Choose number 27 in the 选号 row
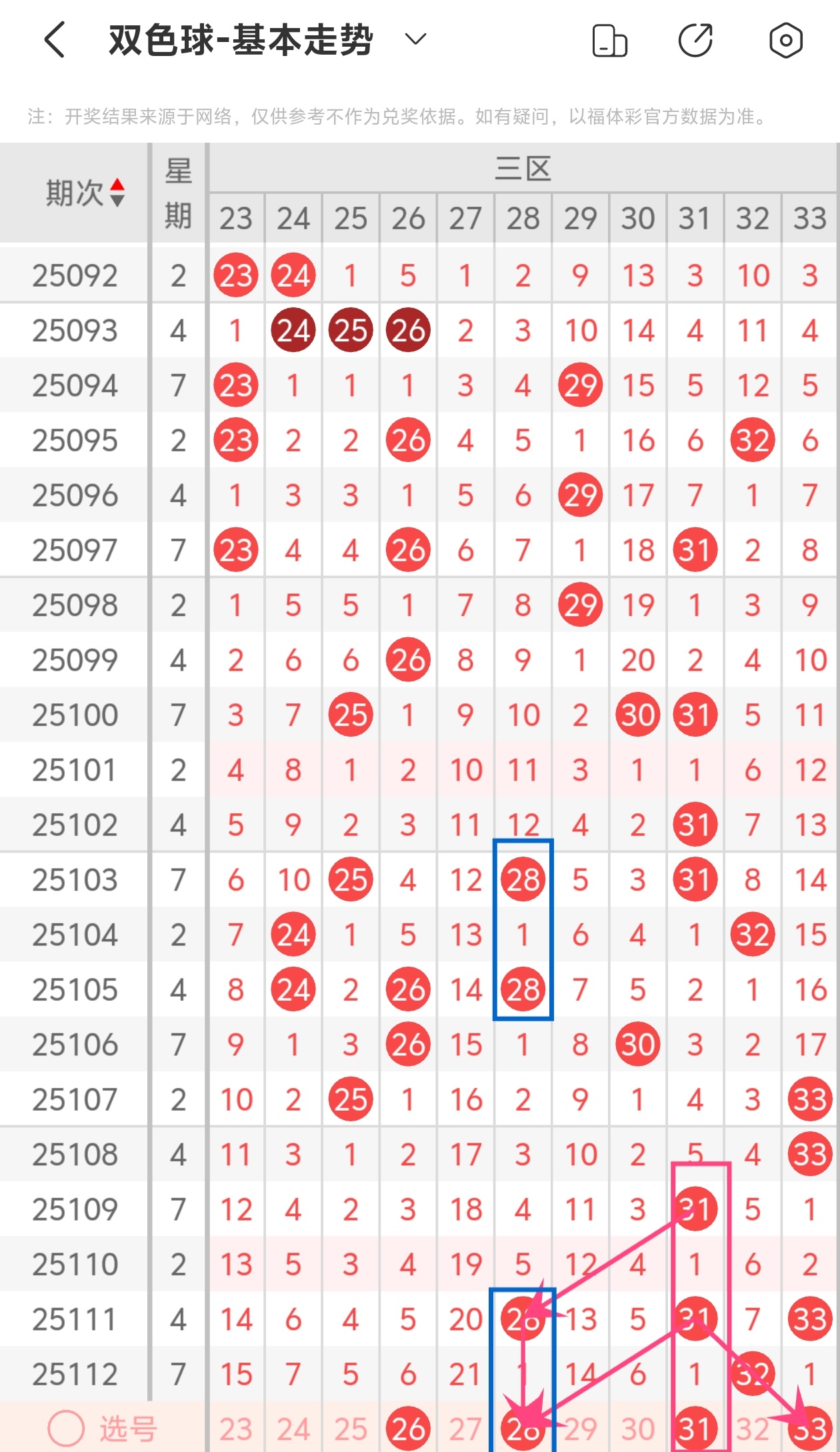The width and height of the screenshot is (840, 1452). [465, 1429]
